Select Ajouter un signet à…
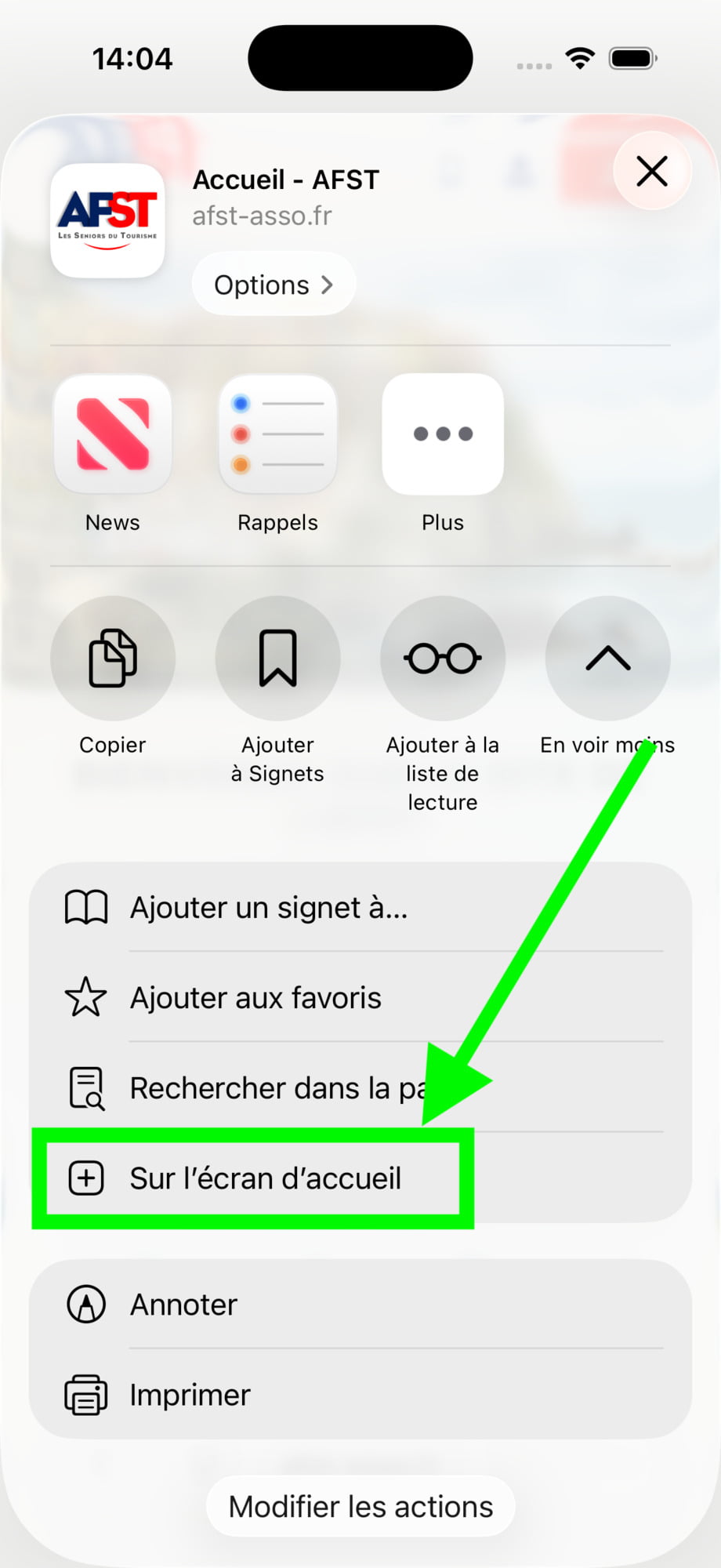 269,908
